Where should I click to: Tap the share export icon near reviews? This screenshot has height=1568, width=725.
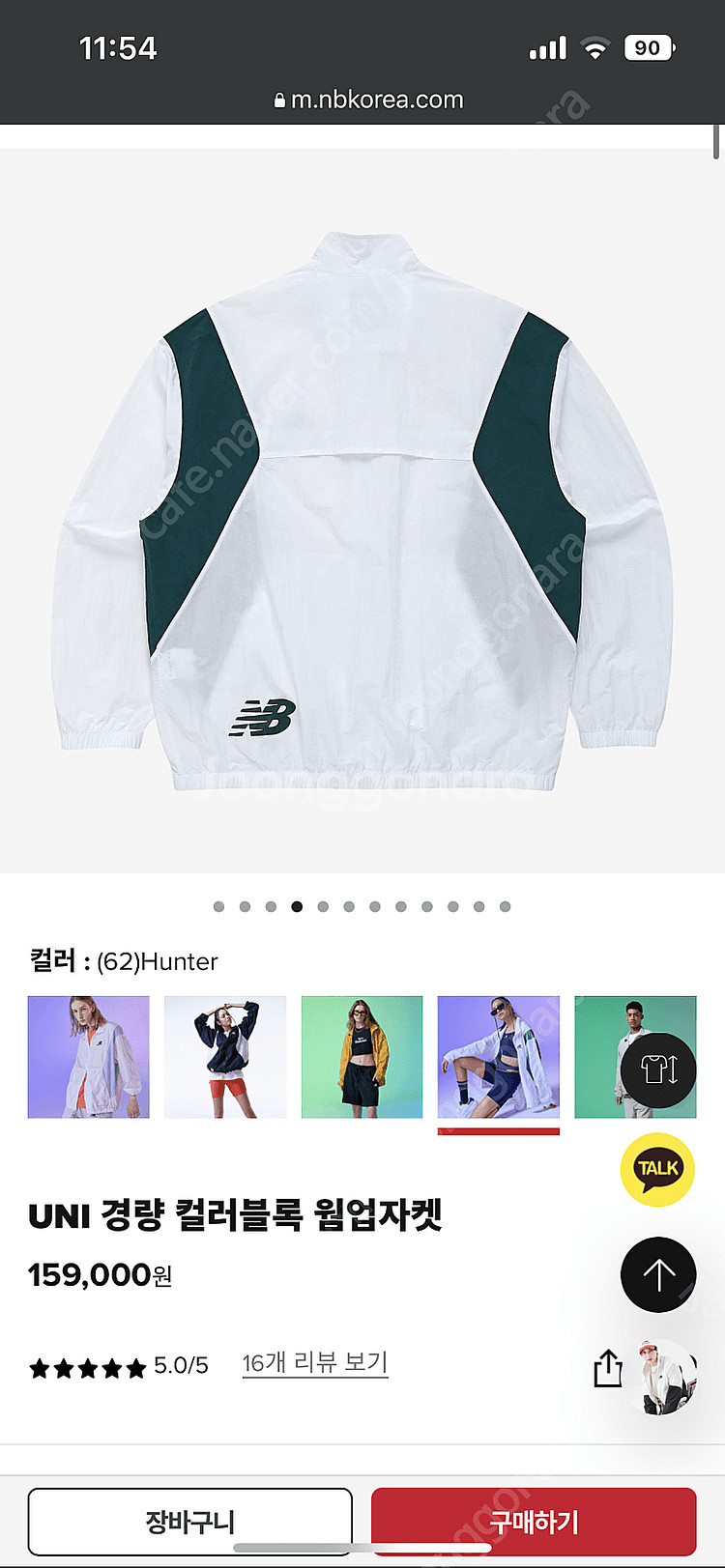pos(607,1366)
